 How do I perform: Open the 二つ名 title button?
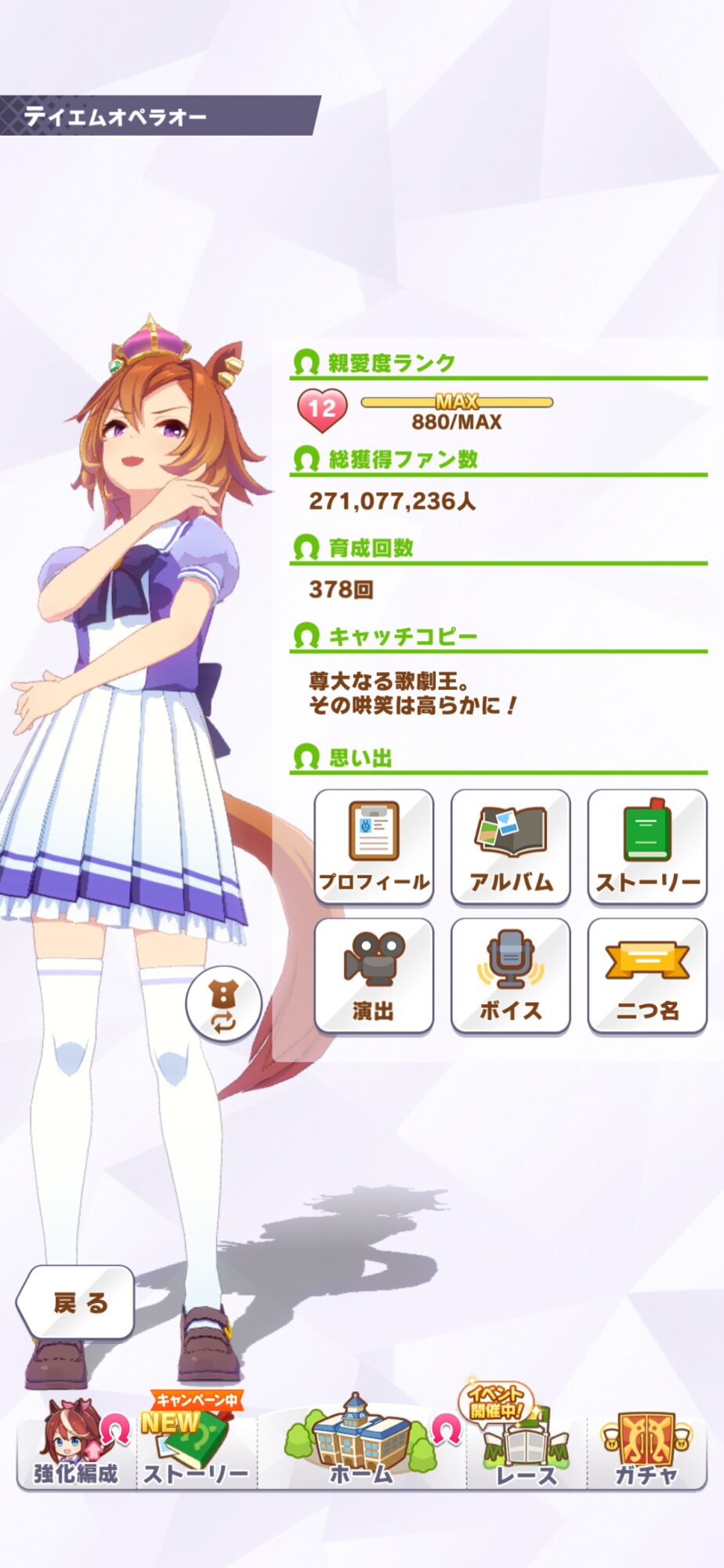pos(647,976)
